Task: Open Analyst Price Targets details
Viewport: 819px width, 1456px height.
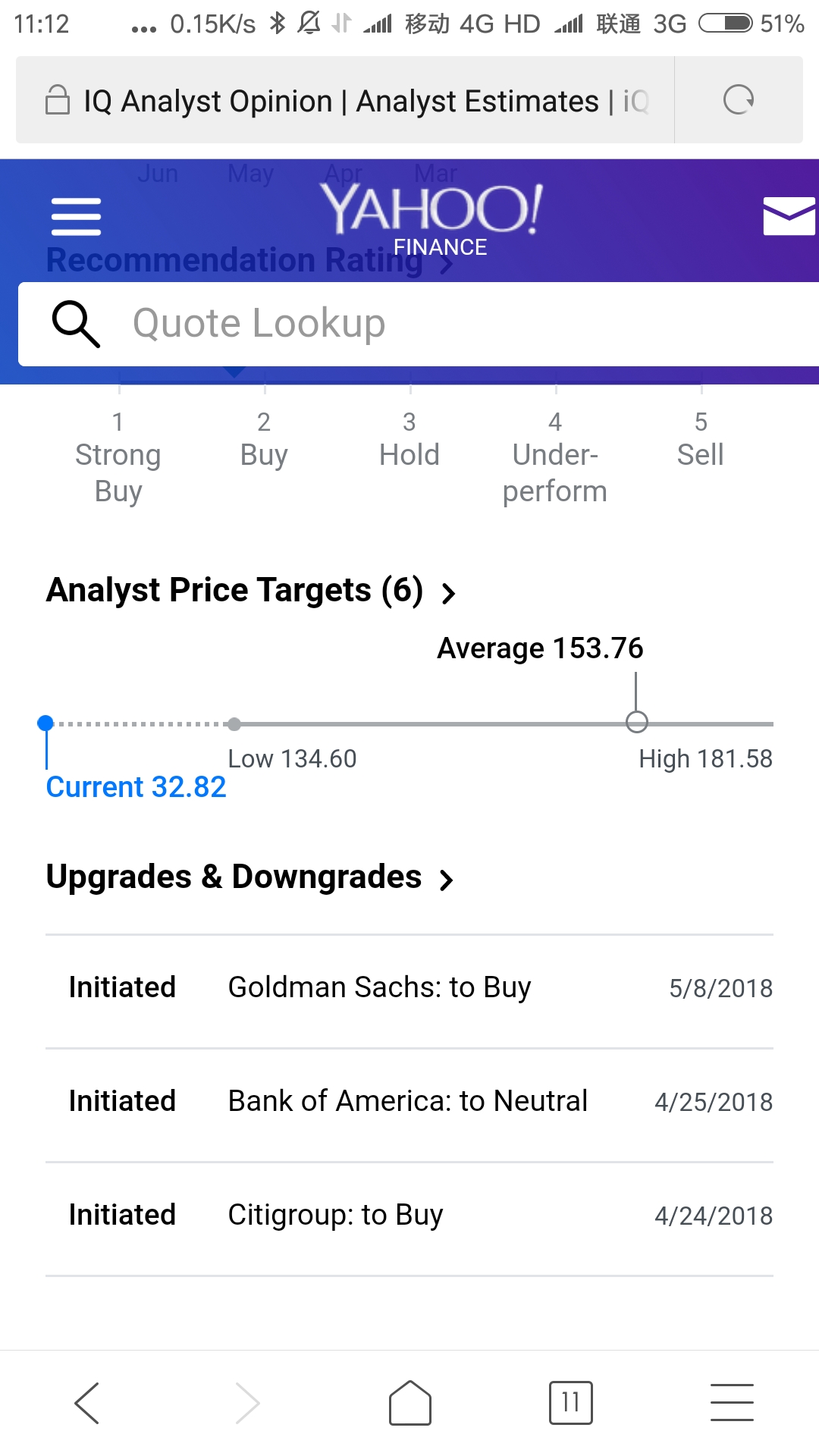Action: pos(251,591)
